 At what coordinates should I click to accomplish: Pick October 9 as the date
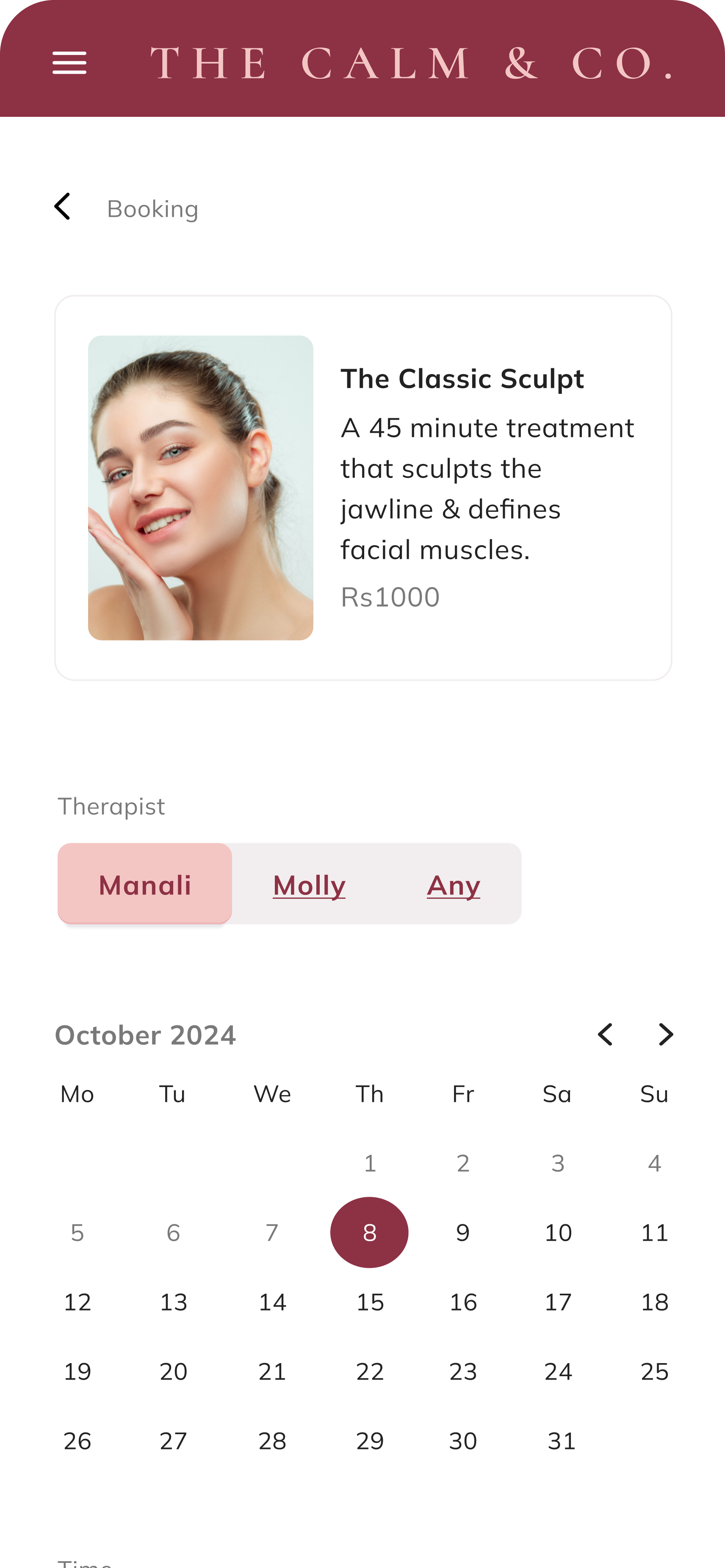(x=463, y=1233)
